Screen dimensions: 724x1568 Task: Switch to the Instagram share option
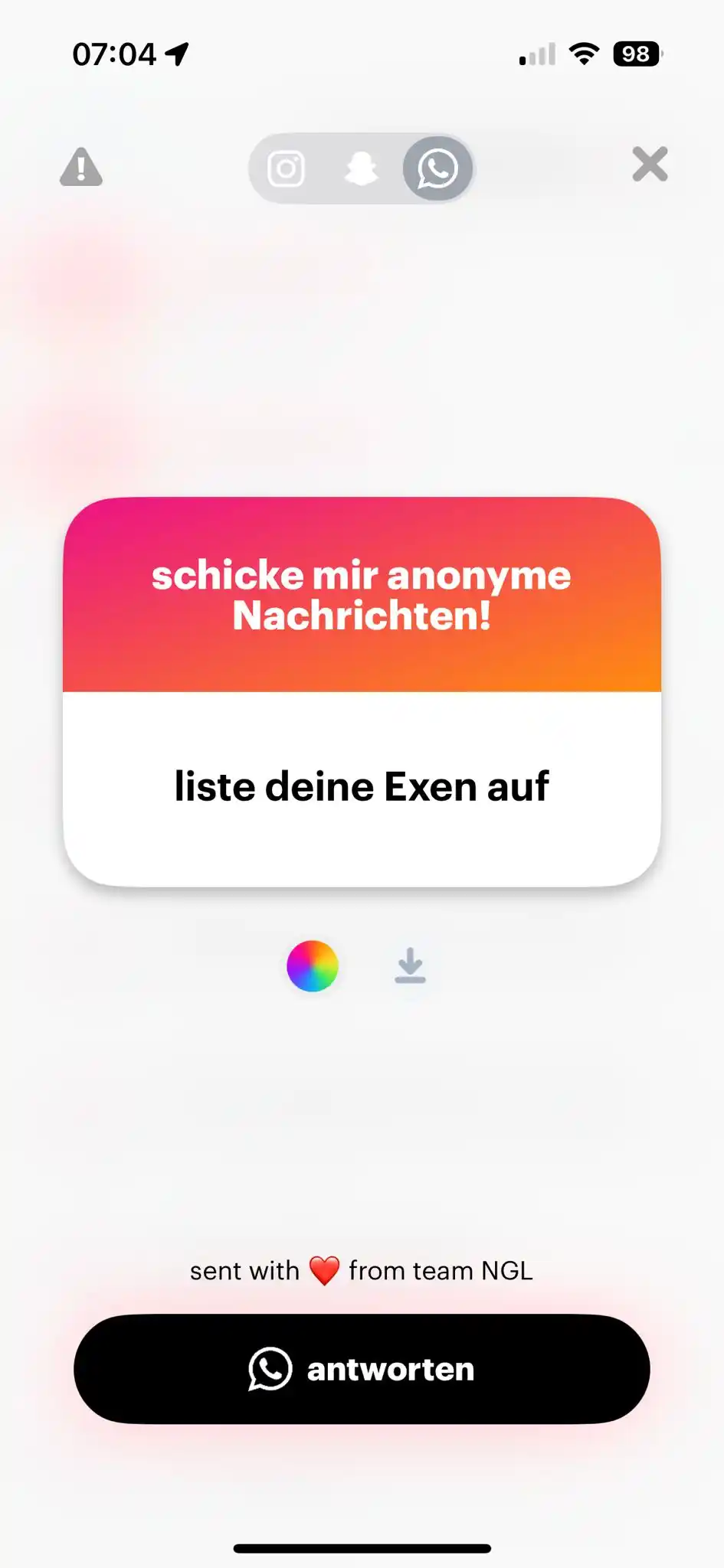pos(287,168)
